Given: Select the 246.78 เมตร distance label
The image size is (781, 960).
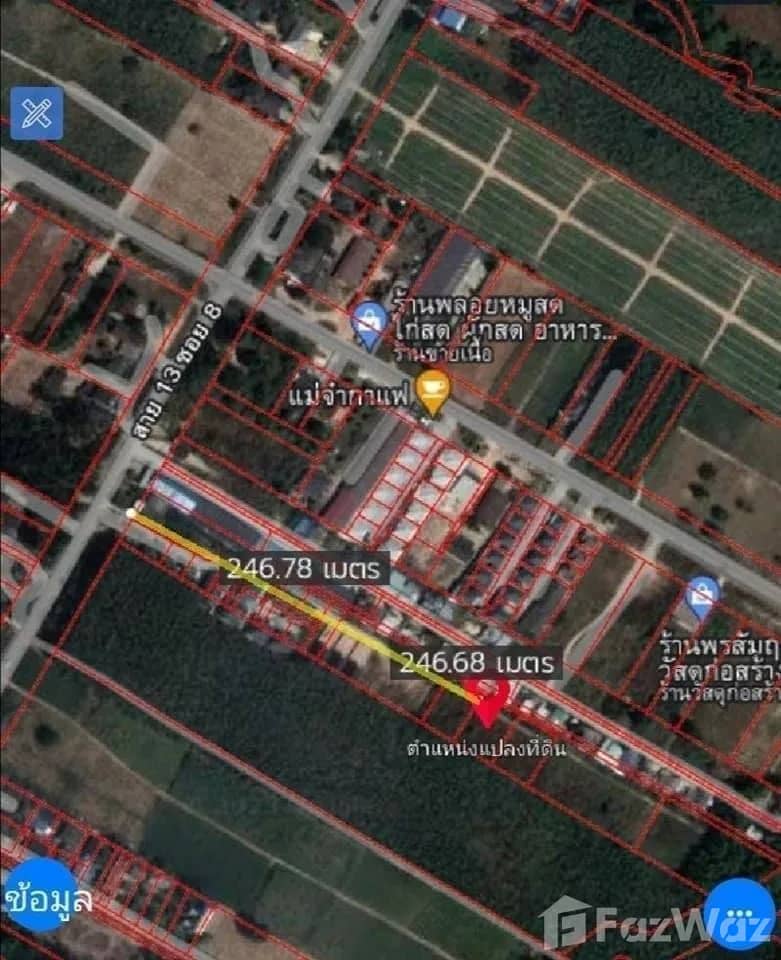Looking at the screenshot, I should pos(303,567).
